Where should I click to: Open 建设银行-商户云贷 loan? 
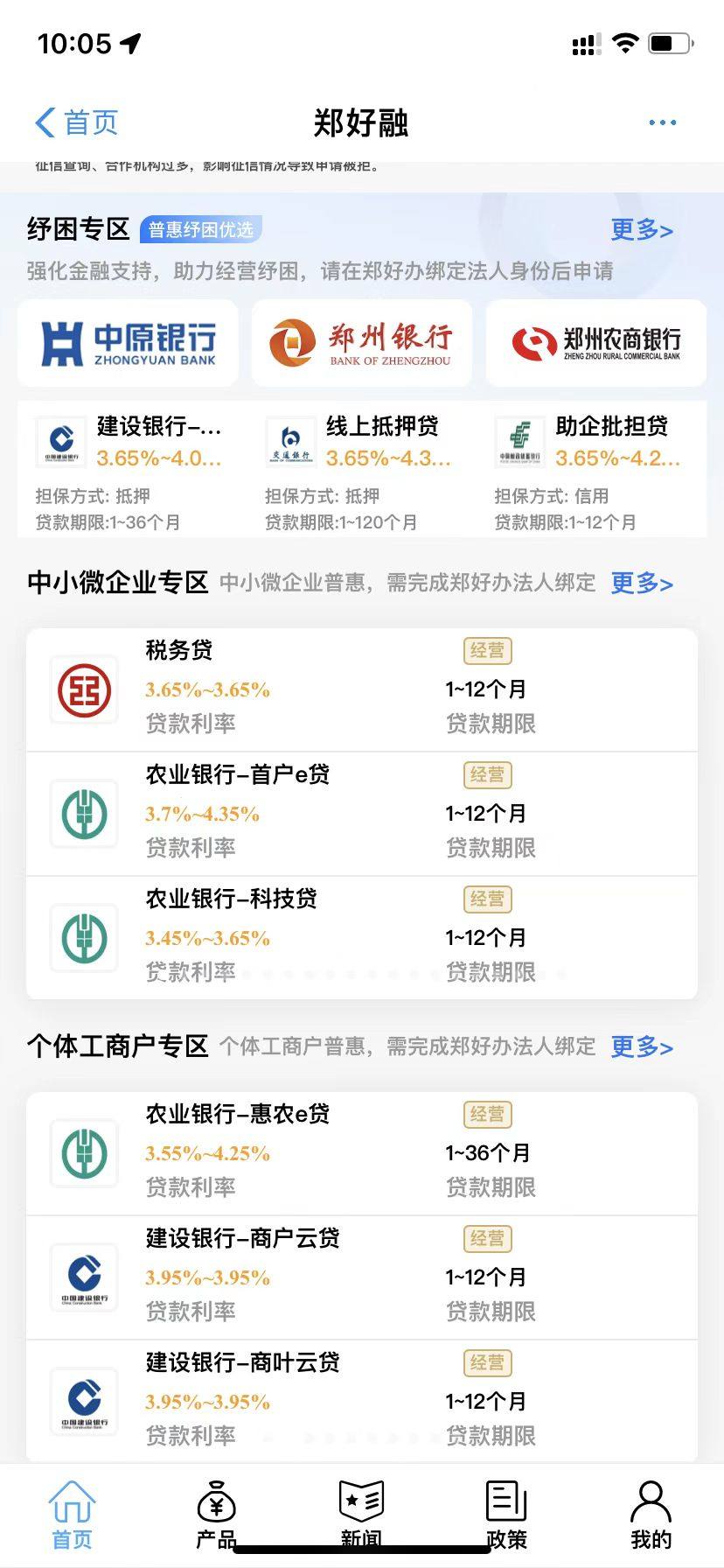pyautogui.click(x=361, y=1277)
